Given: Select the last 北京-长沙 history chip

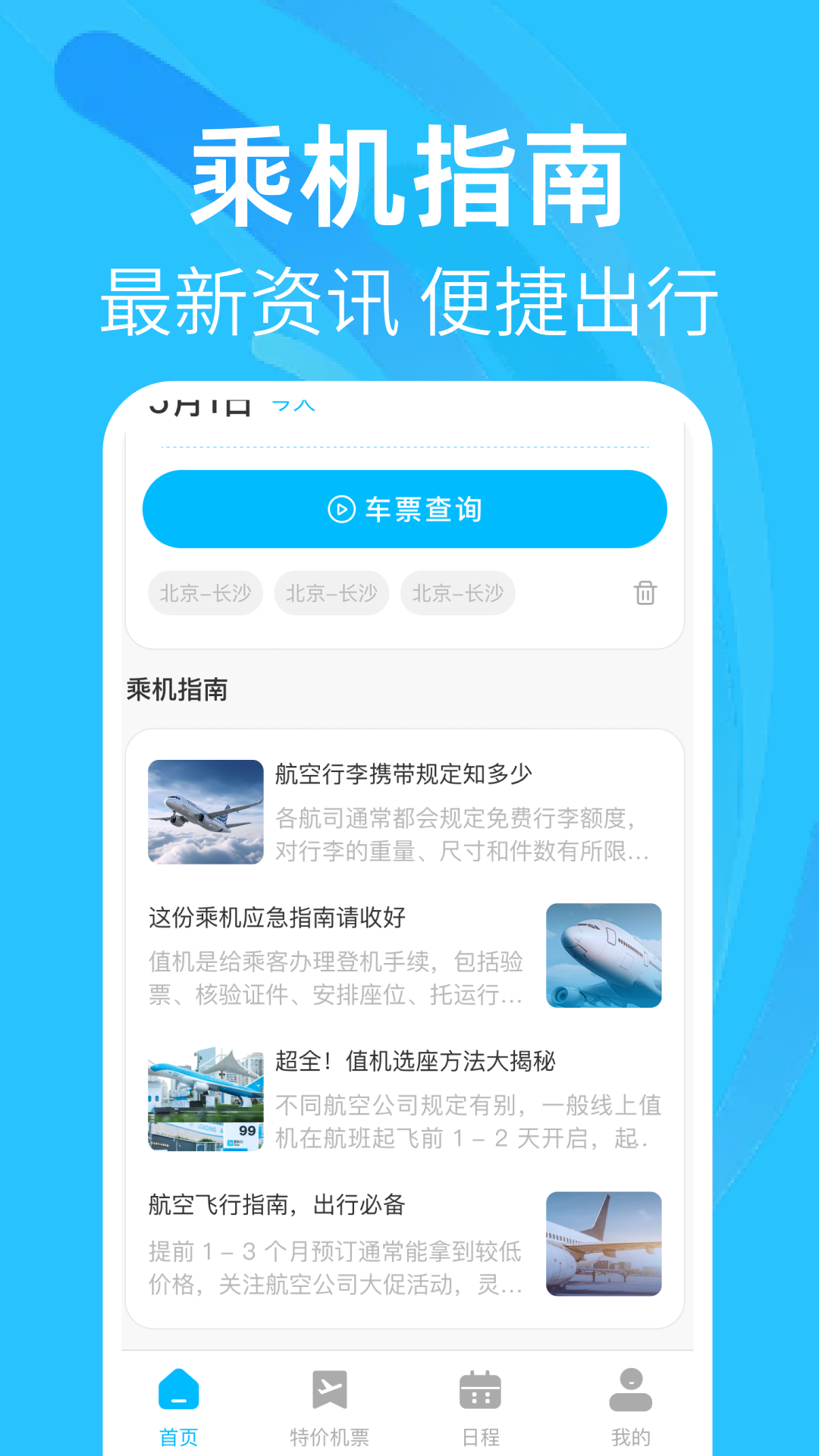Looking at the screenshot, I should coord(458,594).
